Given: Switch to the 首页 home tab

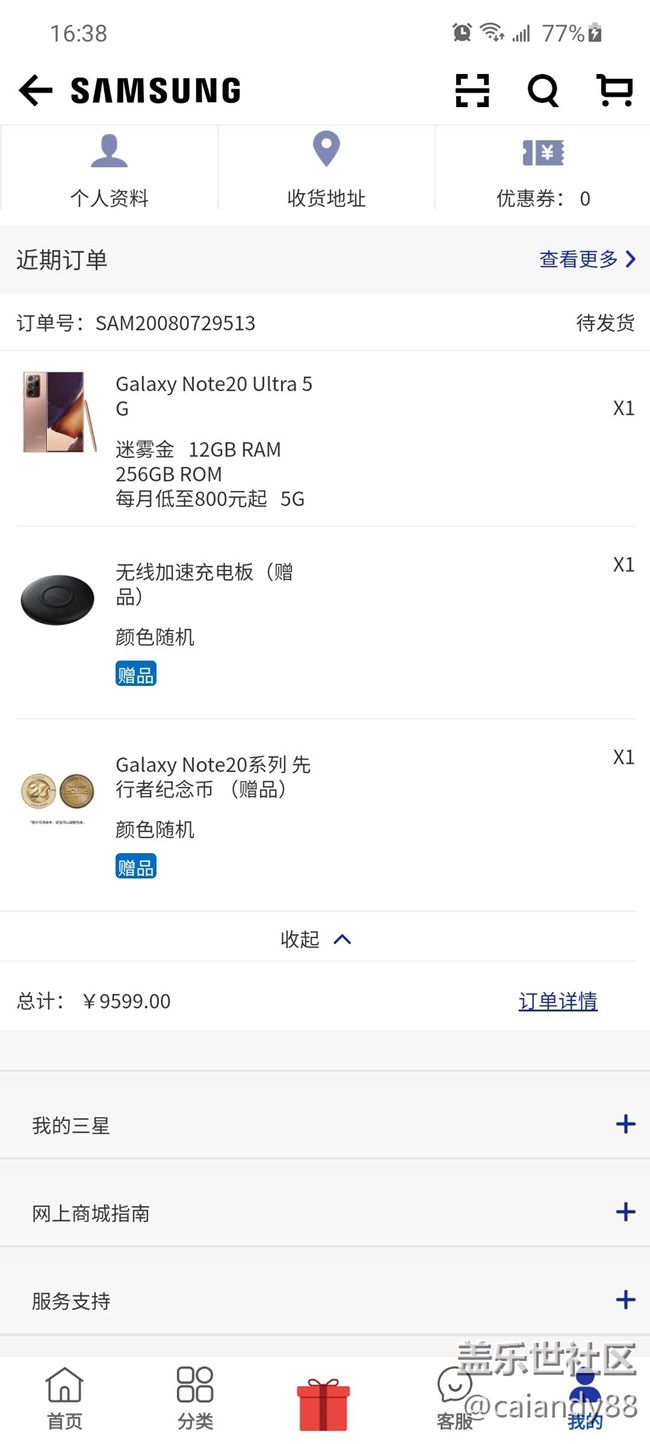Looking at the screenshot, I should click(x=65, y=1398).
